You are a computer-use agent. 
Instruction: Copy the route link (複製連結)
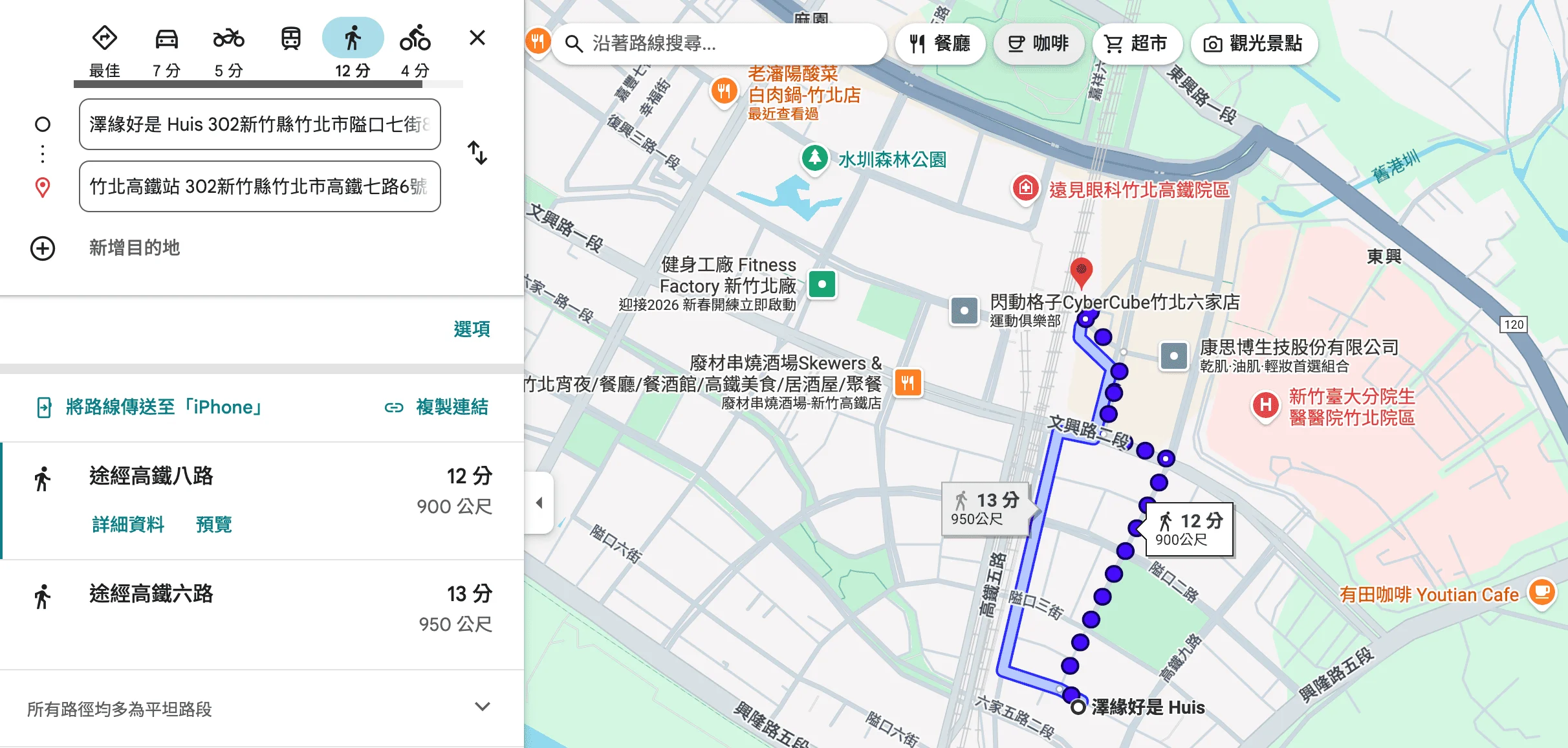[x=437, y=407]
